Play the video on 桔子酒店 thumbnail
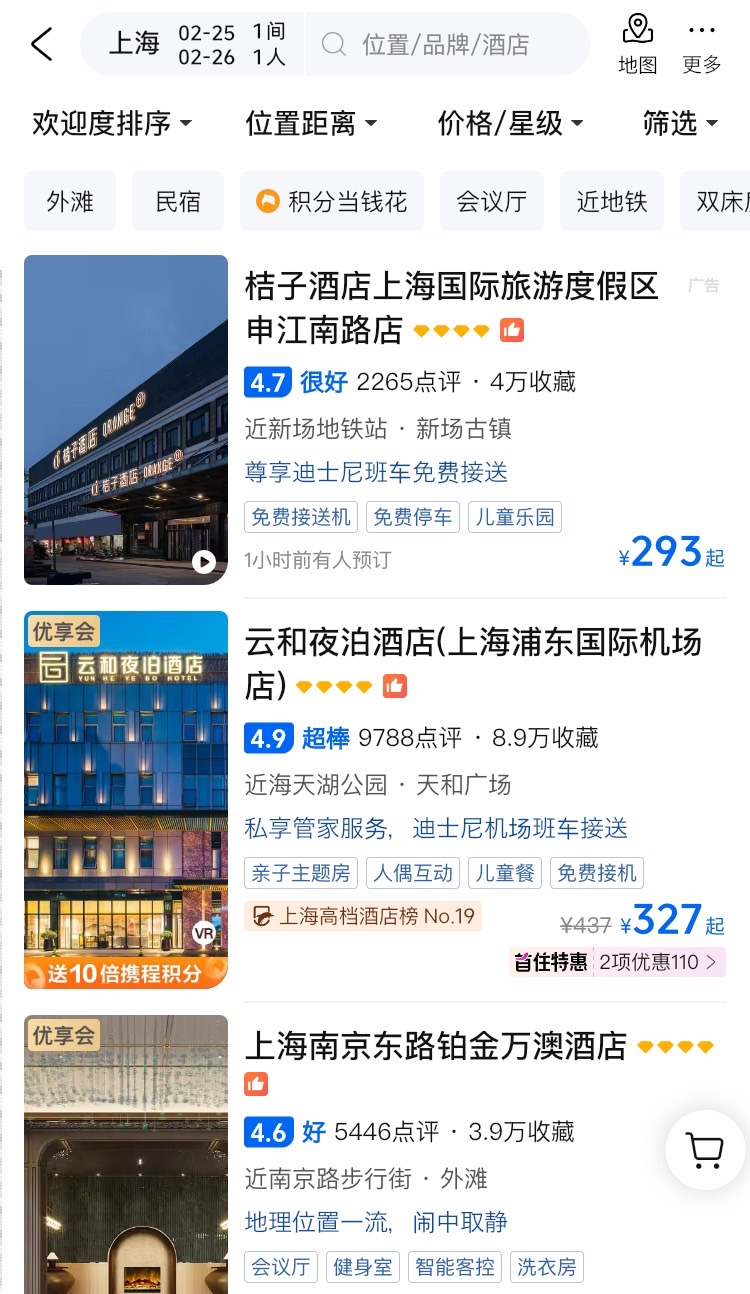750x1294 pixels. coord(205,562)
